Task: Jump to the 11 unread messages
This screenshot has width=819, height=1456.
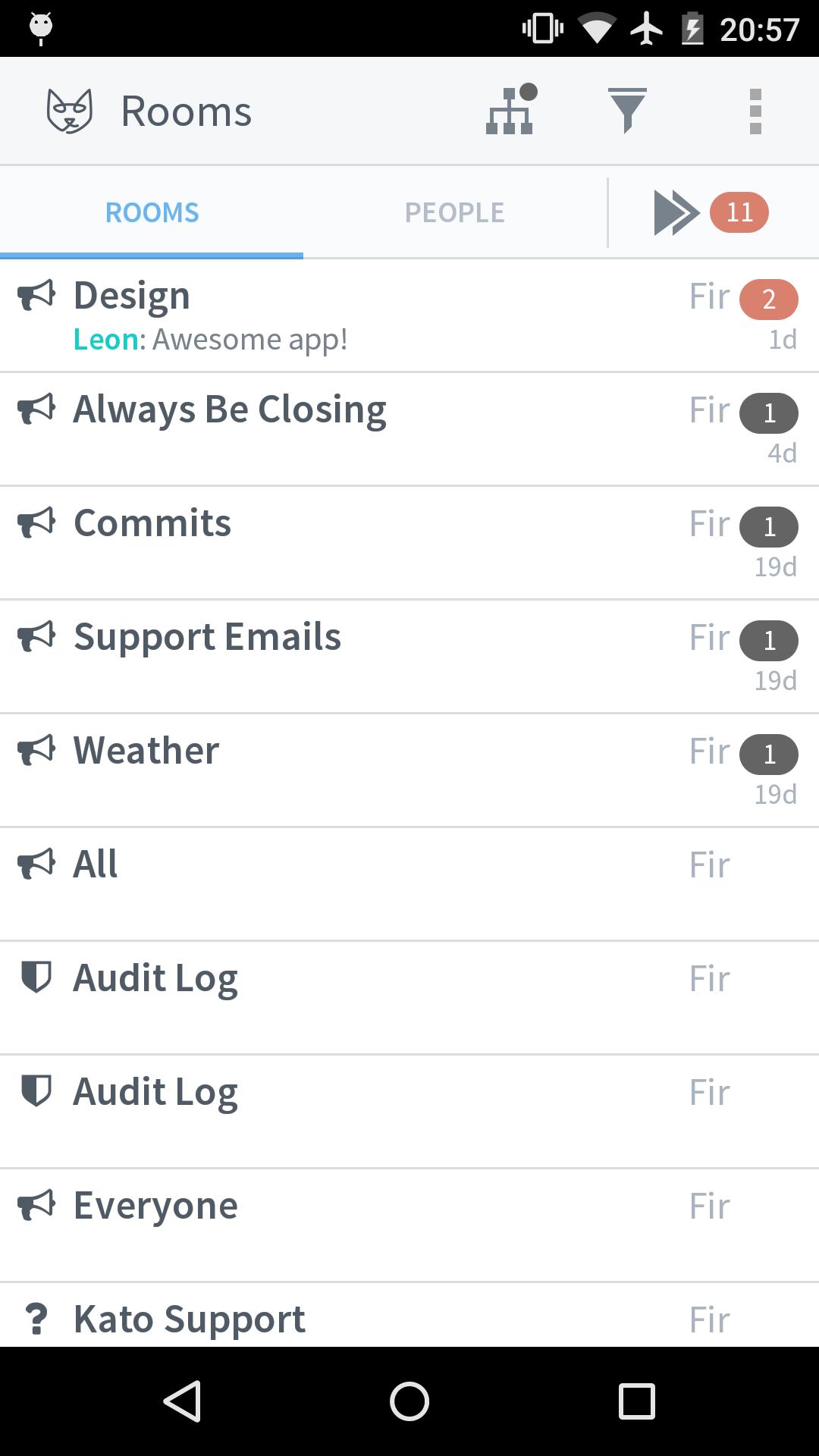Action: pyautogui.click(x=711, y=212)
